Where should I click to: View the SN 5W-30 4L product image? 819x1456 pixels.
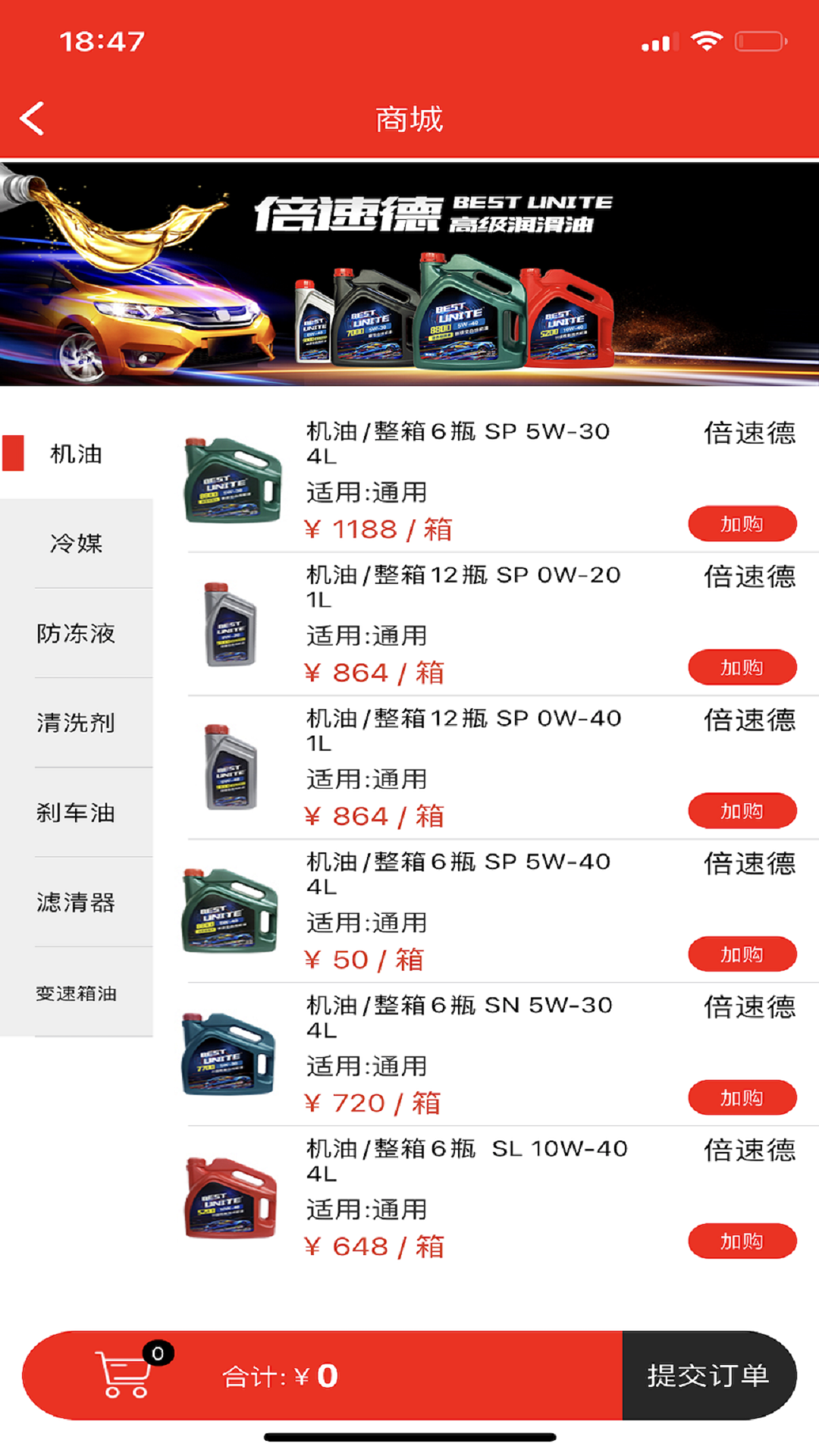coord(230,1054)
